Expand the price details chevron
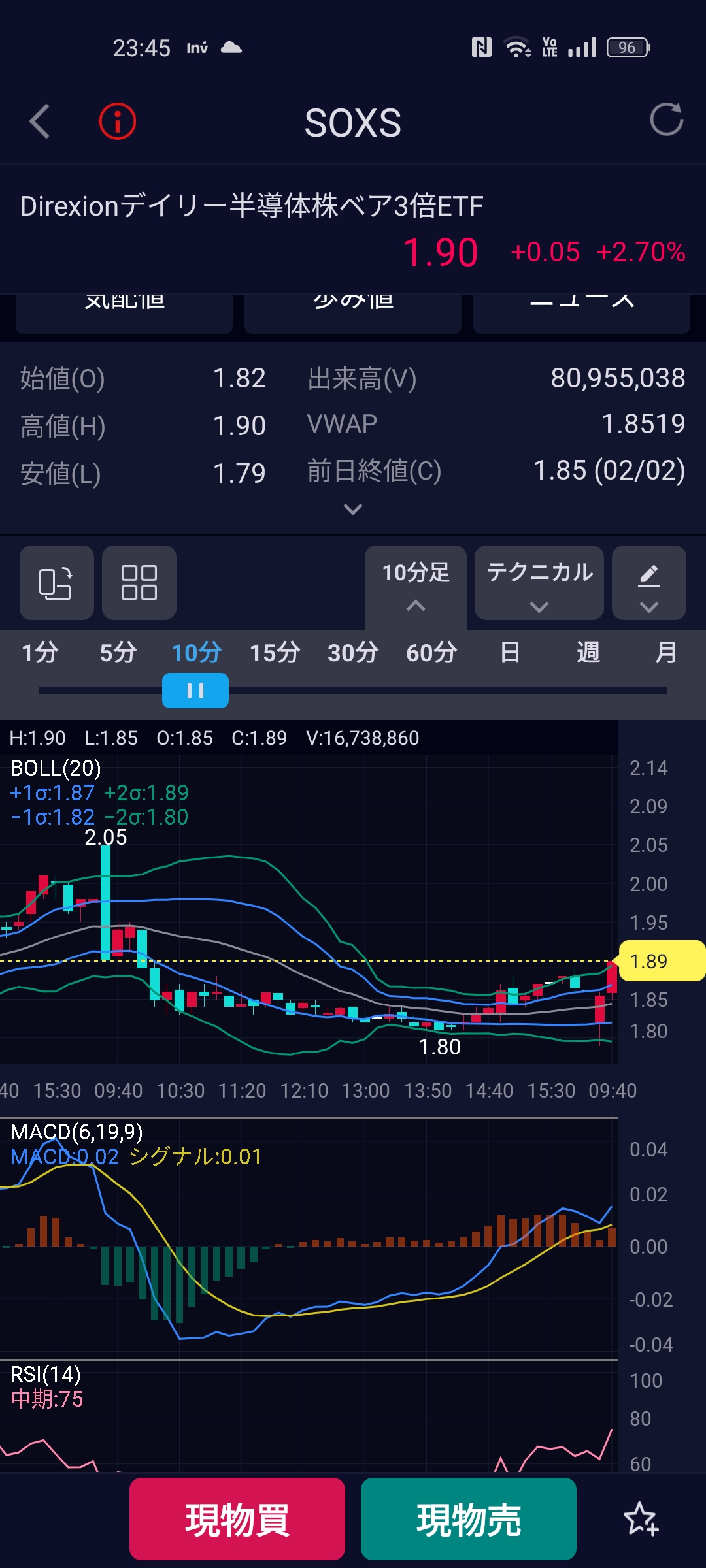Screen dimensions: 706x1568 pos(353,509)
